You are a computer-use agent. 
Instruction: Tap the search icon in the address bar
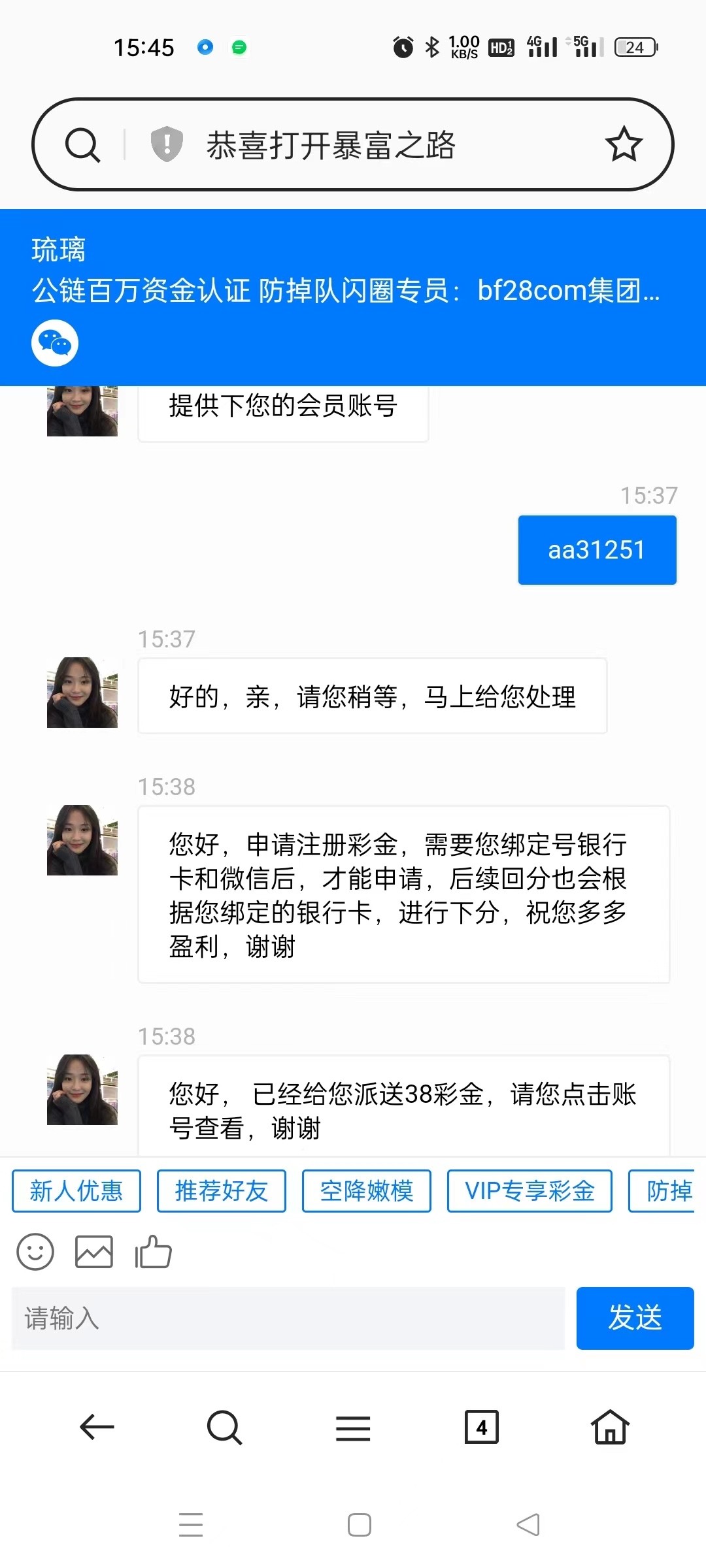83,144
